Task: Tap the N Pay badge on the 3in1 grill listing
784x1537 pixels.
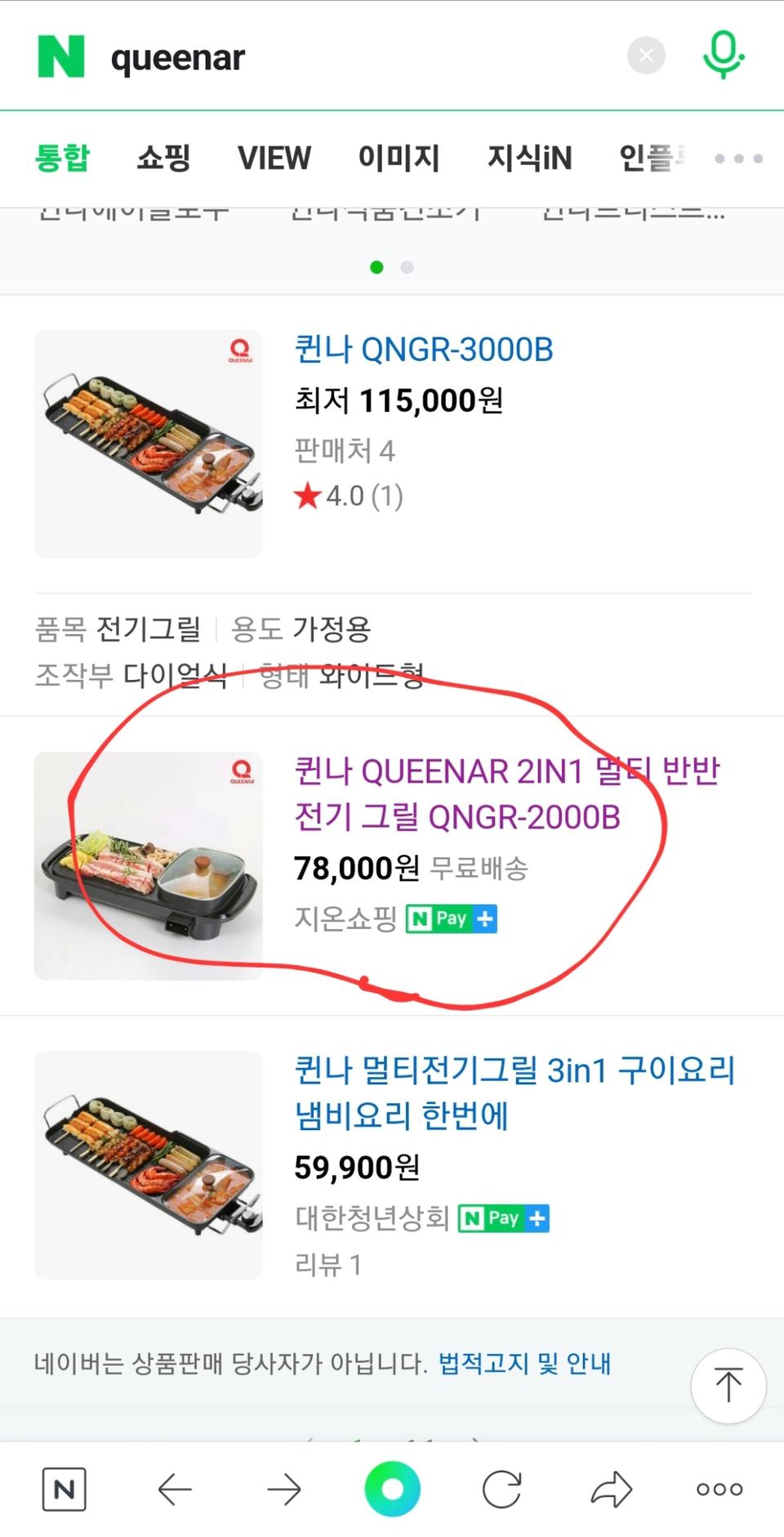Action: (502, 1218)
